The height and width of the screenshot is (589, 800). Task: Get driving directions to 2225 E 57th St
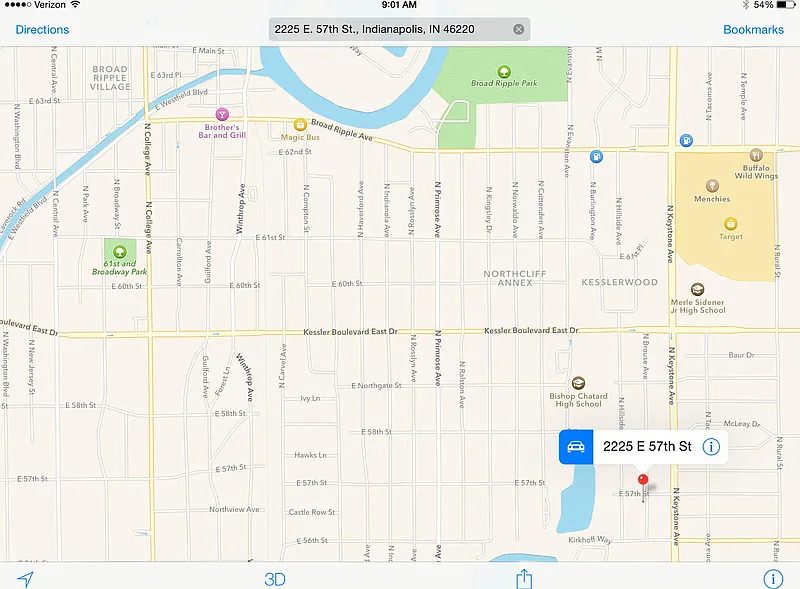[x=575, y=446]
